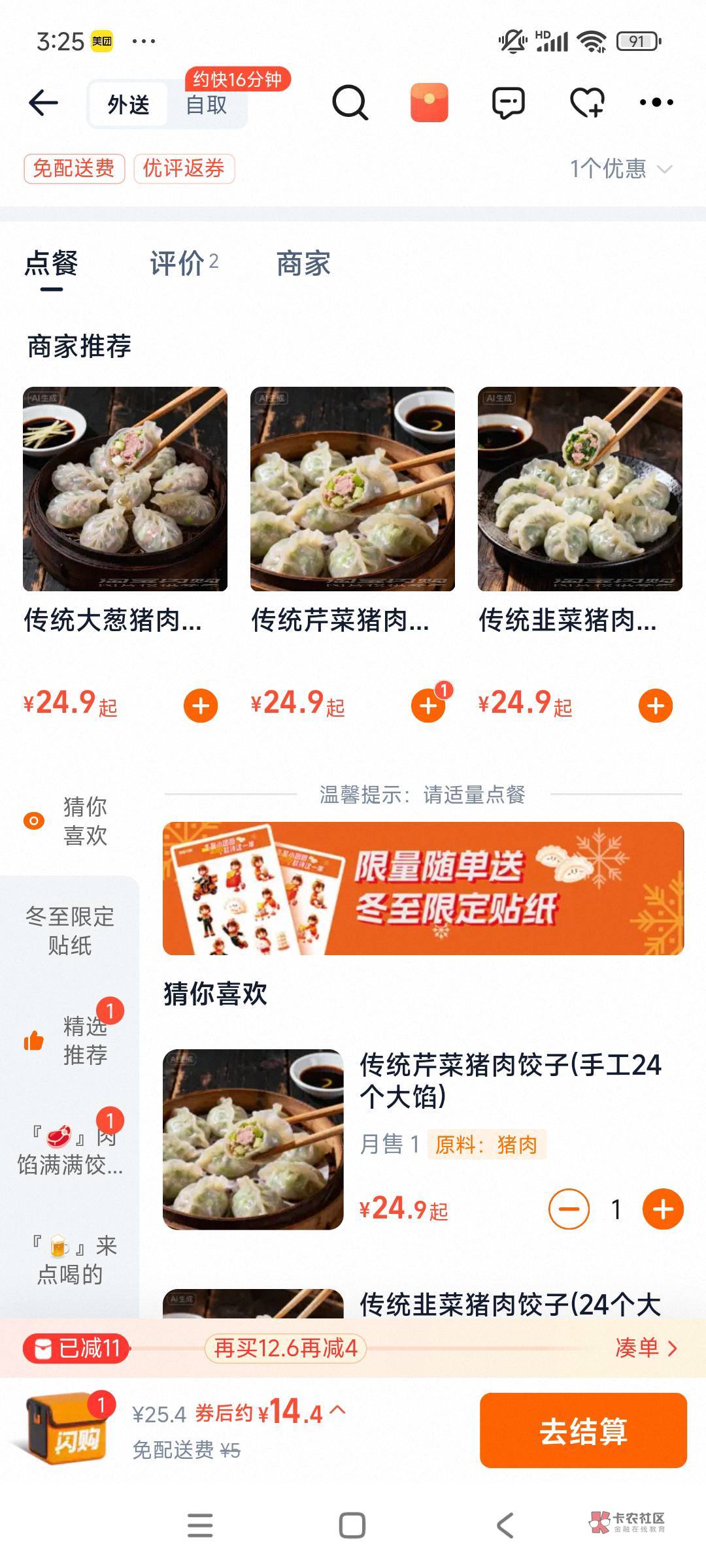Viewport: 706px width, 1568px height.
Task: Expand the 1个优惠 discount dropdown
Action: (620, 169)
